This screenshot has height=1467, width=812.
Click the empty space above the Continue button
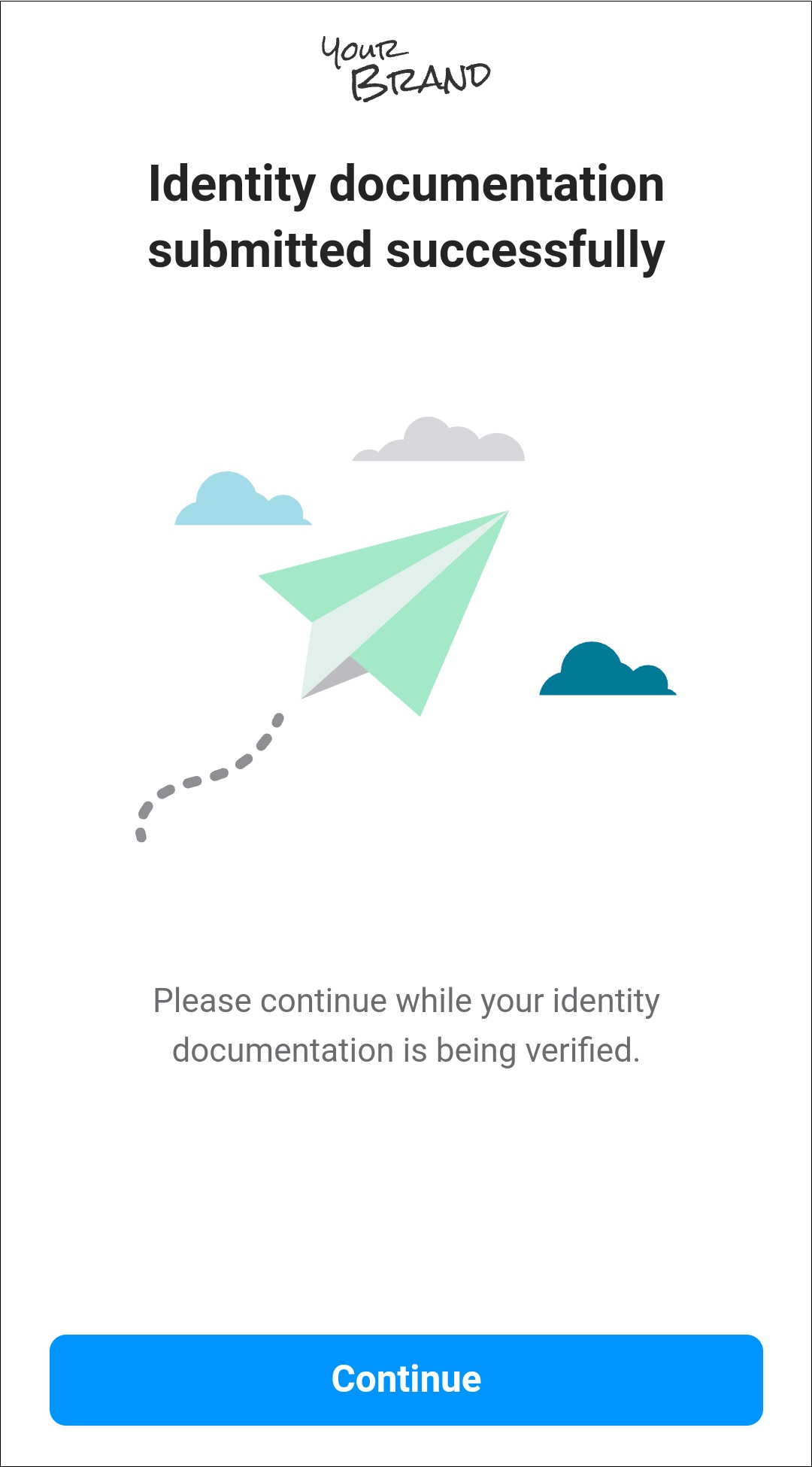pyautogui.click(x=406, y=1218)
